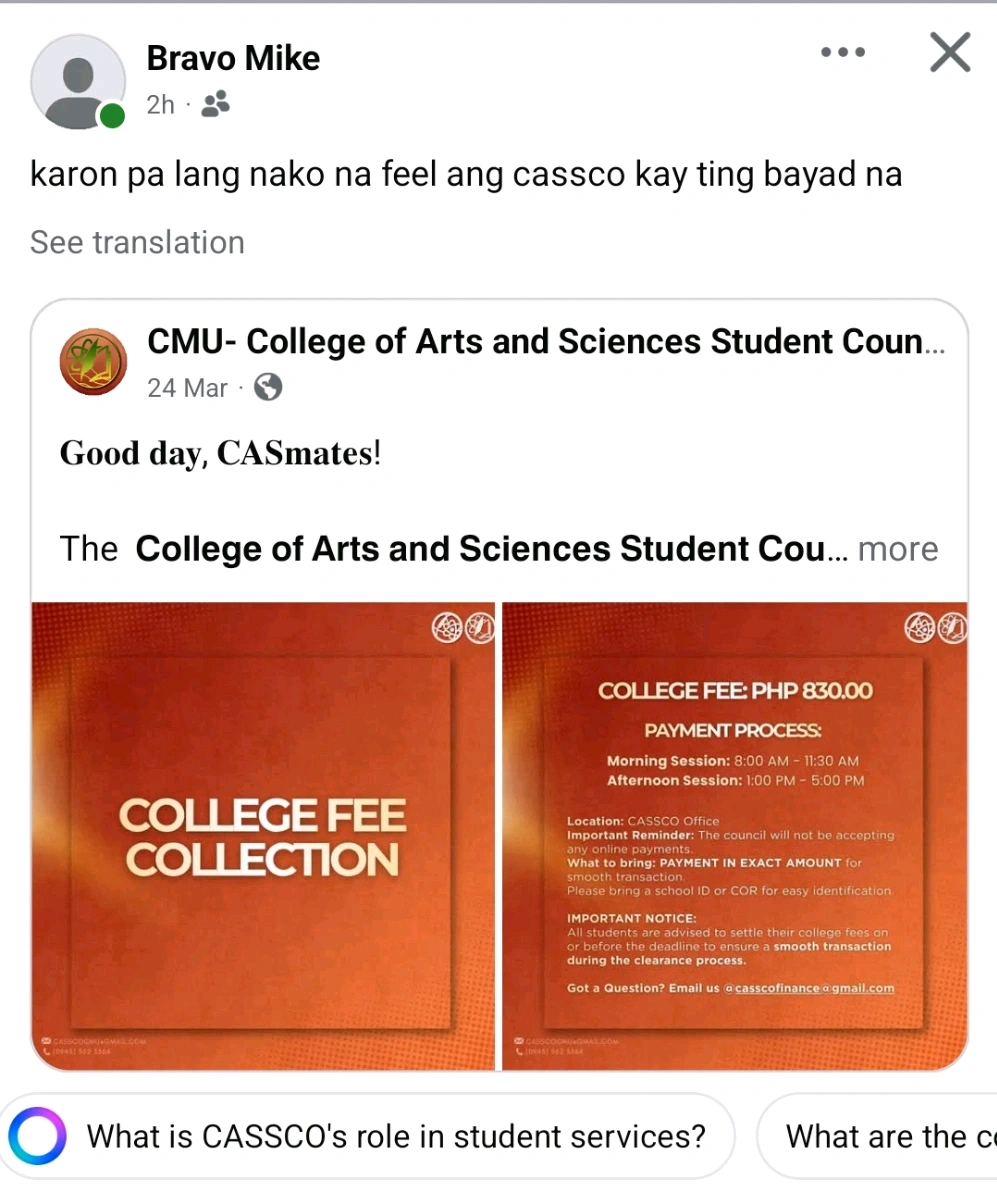
Task: Dismiss the post with the X
Action: [949, 52]
